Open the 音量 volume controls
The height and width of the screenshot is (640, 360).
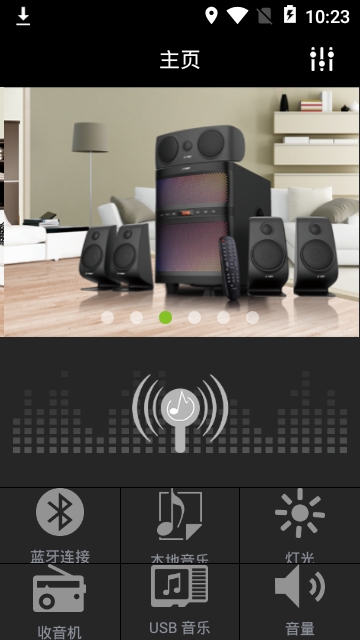300,602
